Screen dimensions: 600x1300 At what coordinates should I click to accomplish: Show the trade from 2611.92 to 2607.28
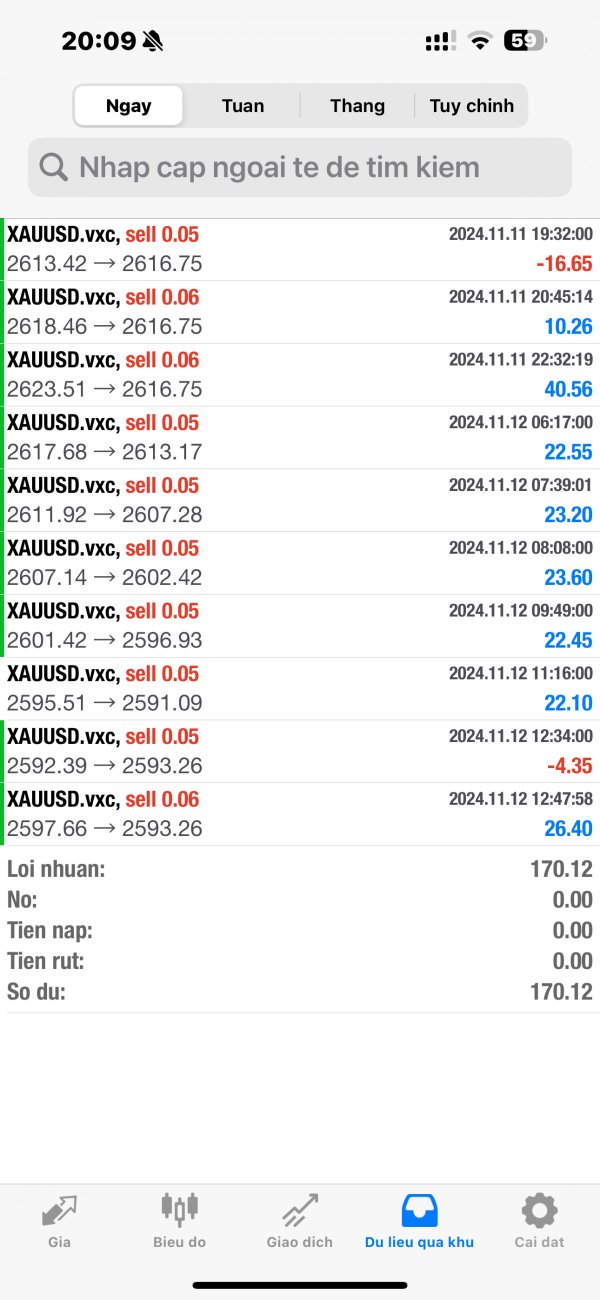click(x=300, y=501)
